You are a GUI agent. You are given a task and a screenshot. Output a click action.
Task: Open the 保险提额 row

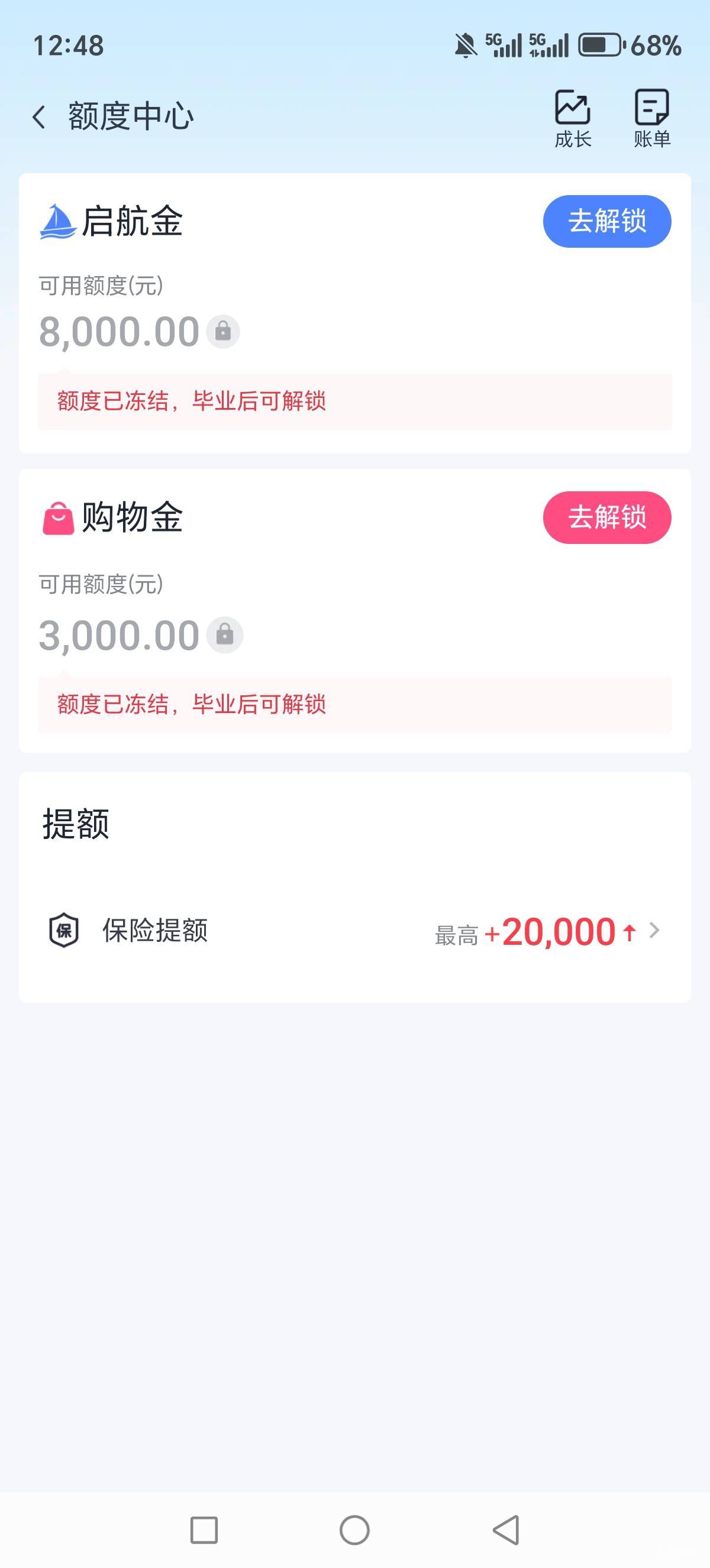tap(355, 931)
